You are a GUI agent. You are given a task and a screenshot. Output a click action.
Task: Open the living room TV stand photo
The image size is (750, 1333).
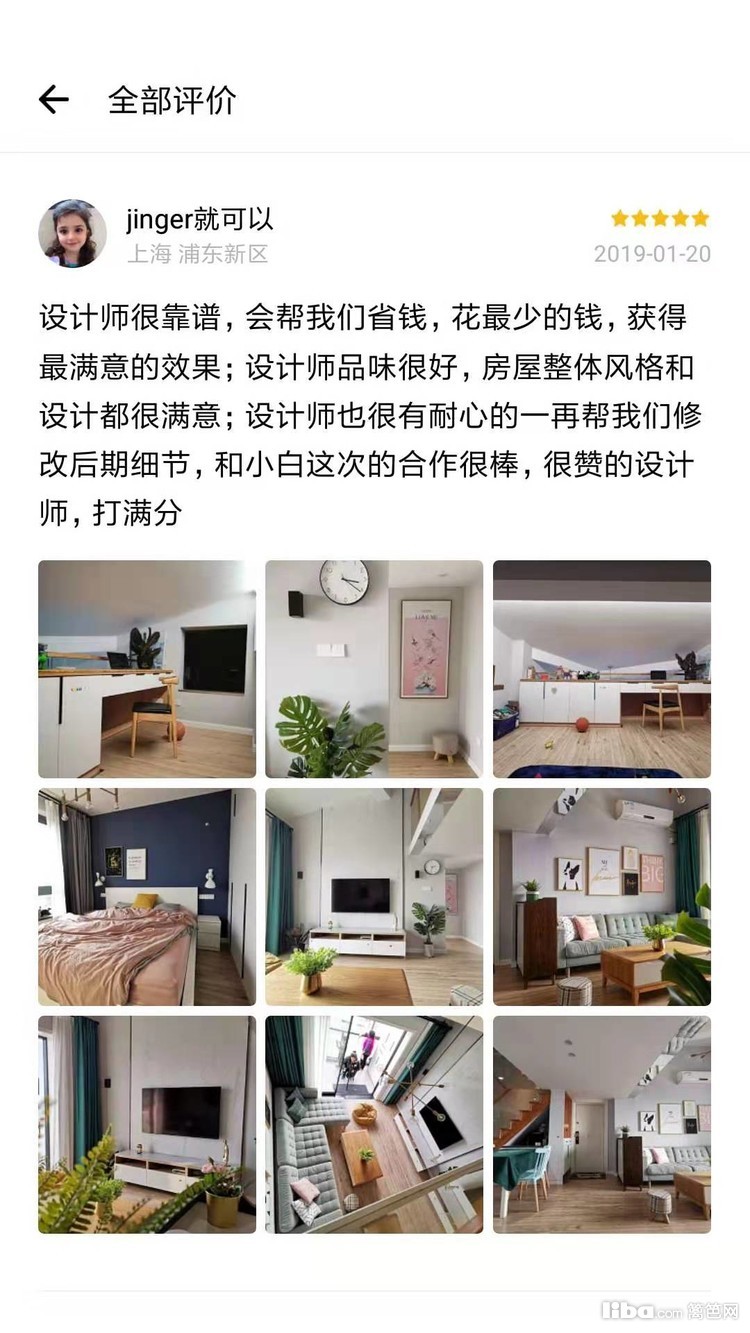tap(374, 897)
